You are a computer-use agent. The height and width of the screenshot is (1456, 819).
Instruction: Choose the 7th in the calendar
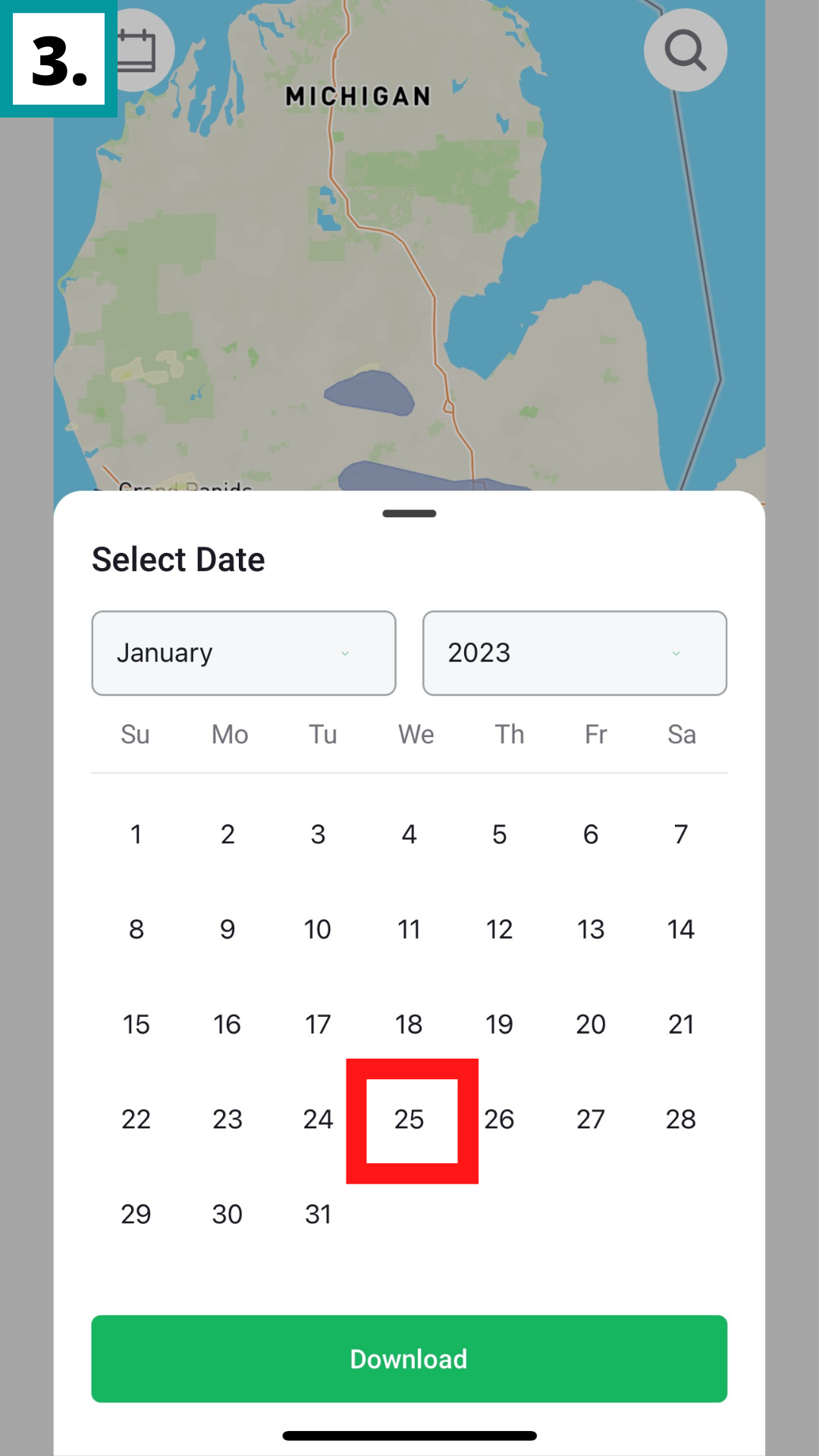[x=681, y=834]
